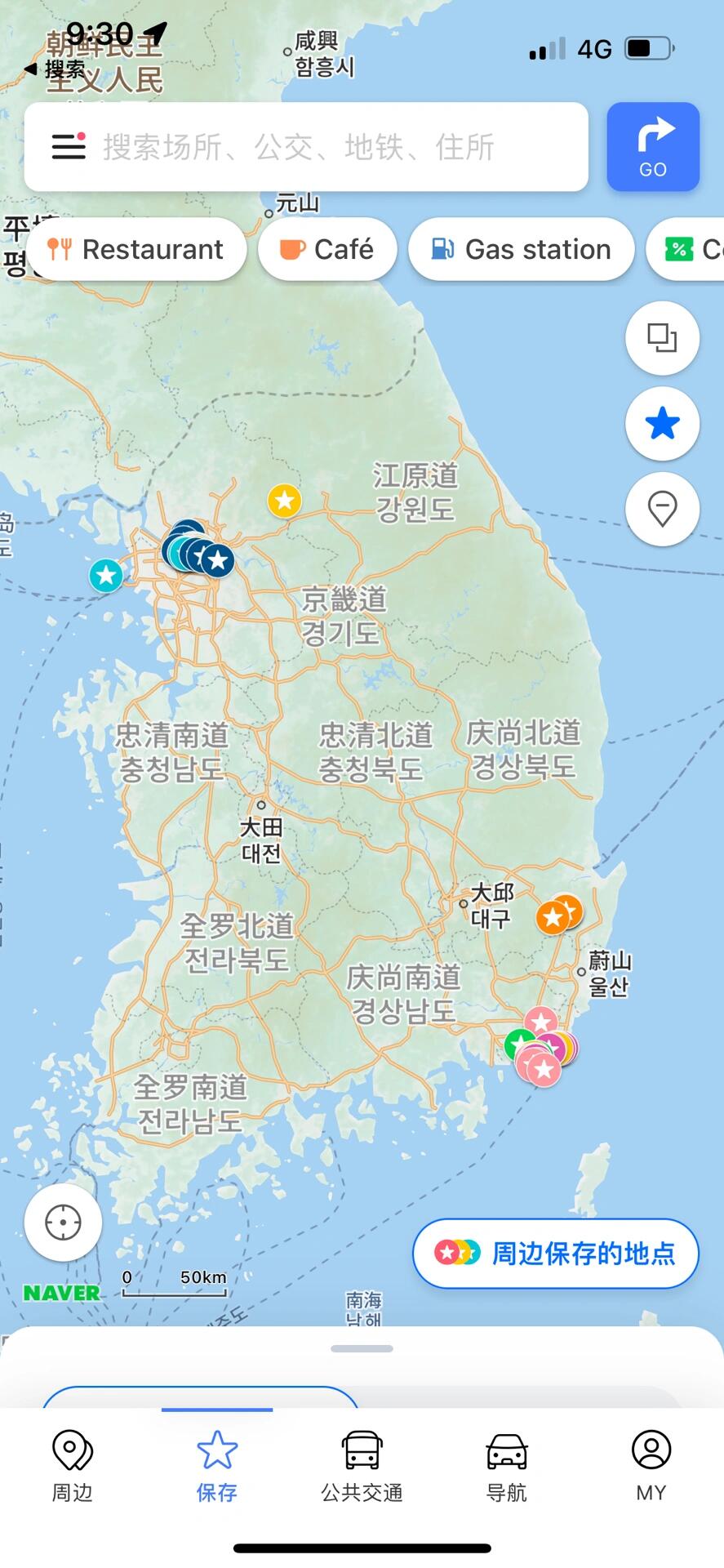724x1568 pixels.
Task: Open directions with the GO button
Action: point(652,147)
